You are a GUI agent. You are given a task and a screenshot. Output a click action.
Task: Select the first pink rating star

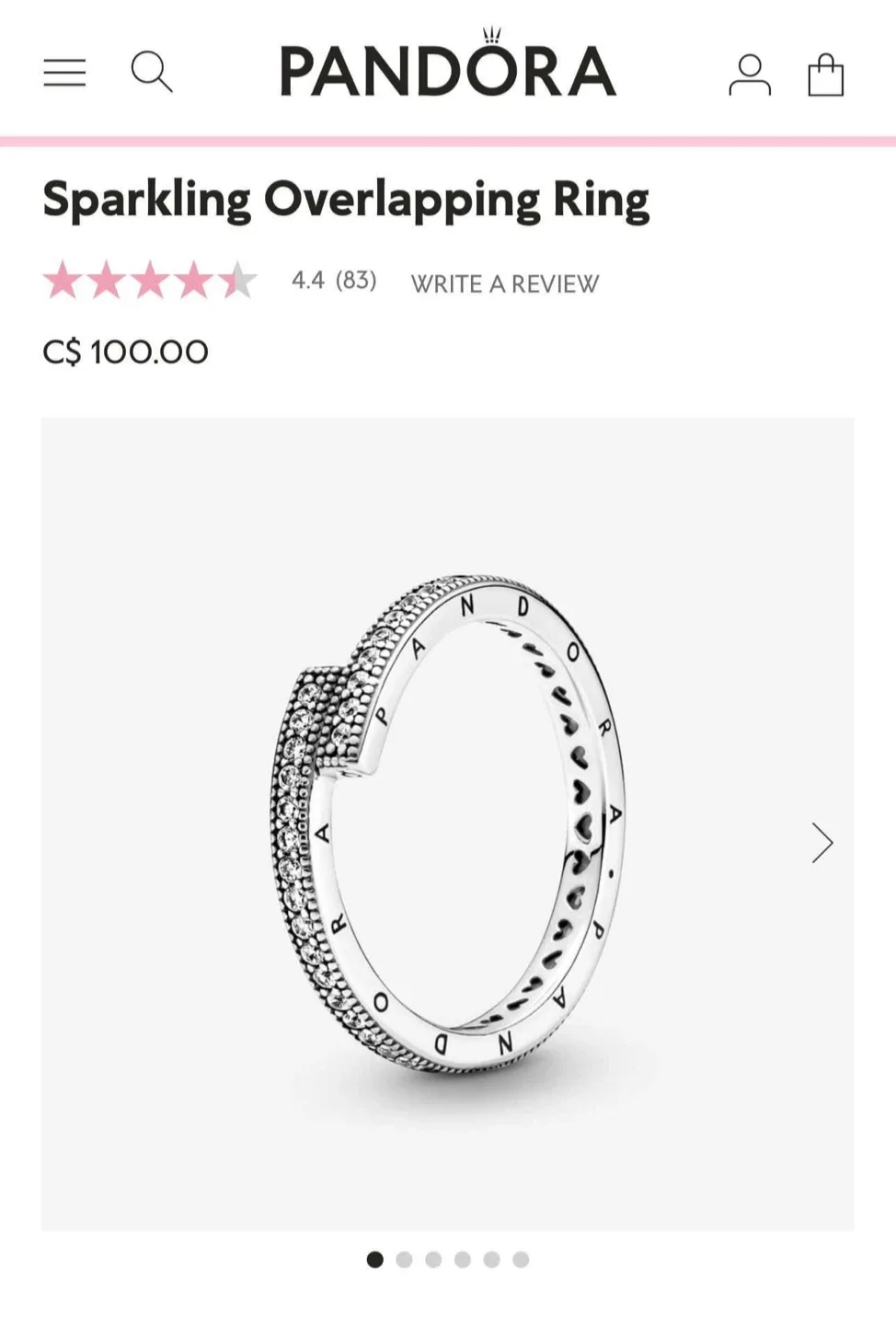tap(65, 279)
